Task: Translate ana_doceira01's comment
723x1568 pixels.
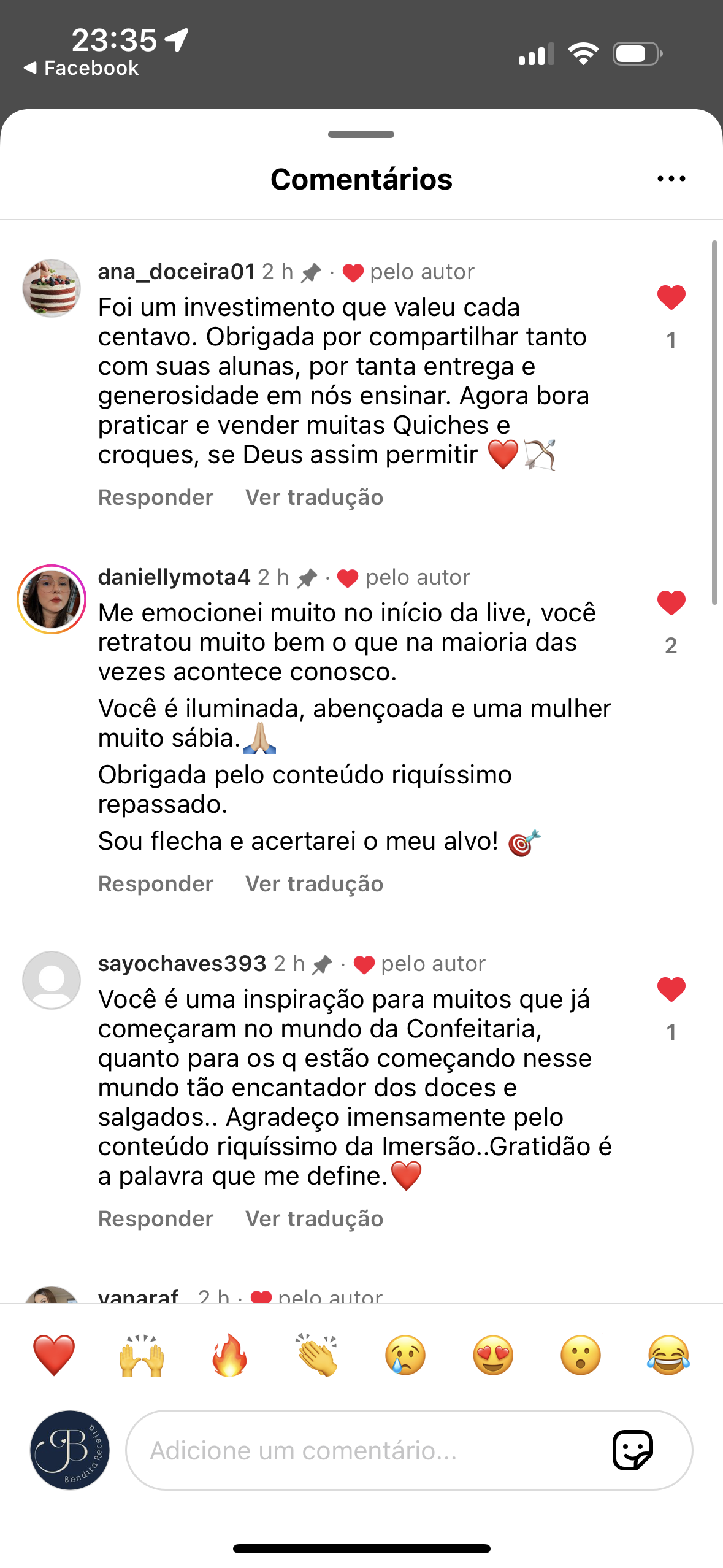Action: tap(314, 498)
